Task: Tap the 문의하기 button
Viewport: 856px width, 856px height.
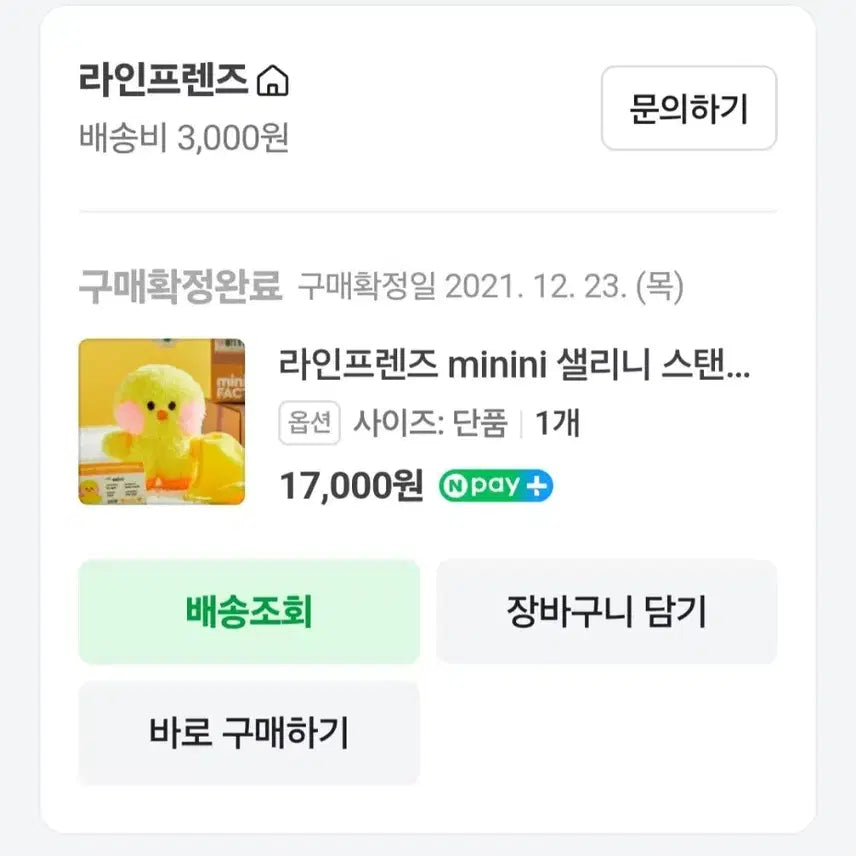Action: pos(688,108)
